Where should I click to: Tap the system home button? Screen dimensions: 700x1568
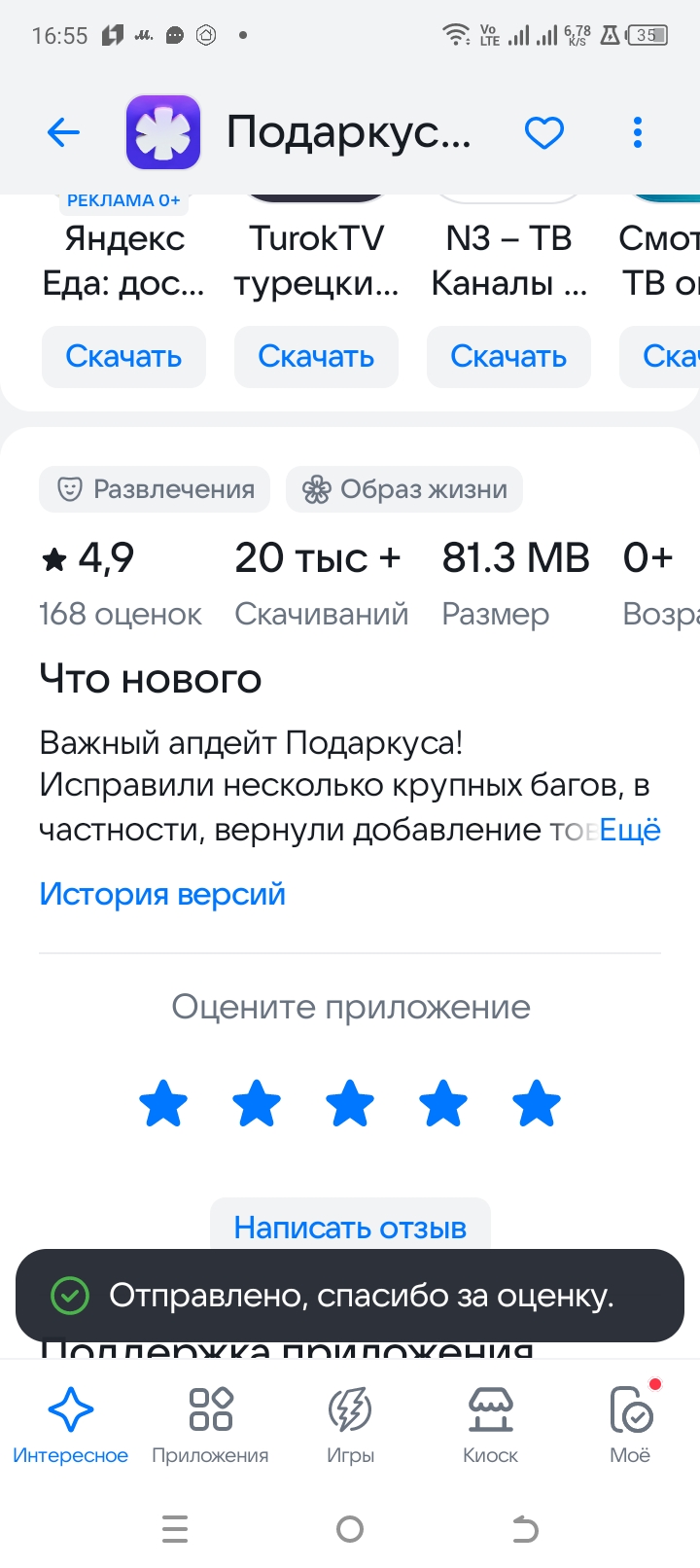[x=350, y=1530]
